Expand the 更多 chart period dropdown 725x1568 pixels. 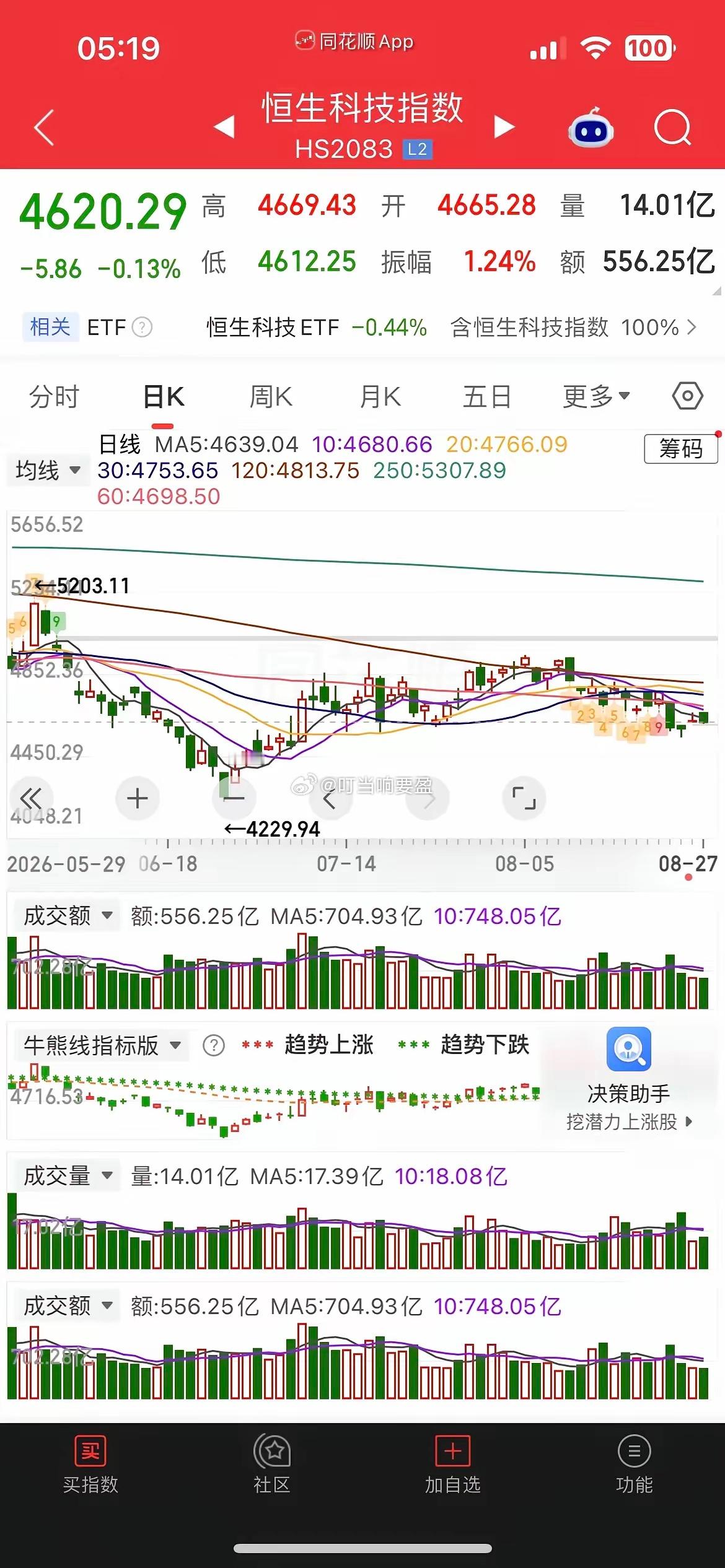[x=596, y=396]
